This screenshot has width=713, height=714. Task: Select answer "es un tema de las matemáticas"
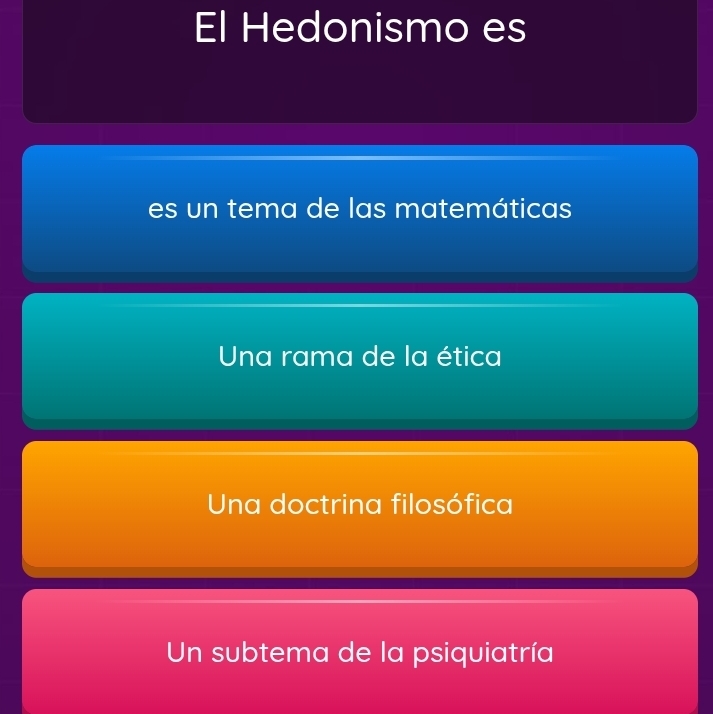[359, 209]
